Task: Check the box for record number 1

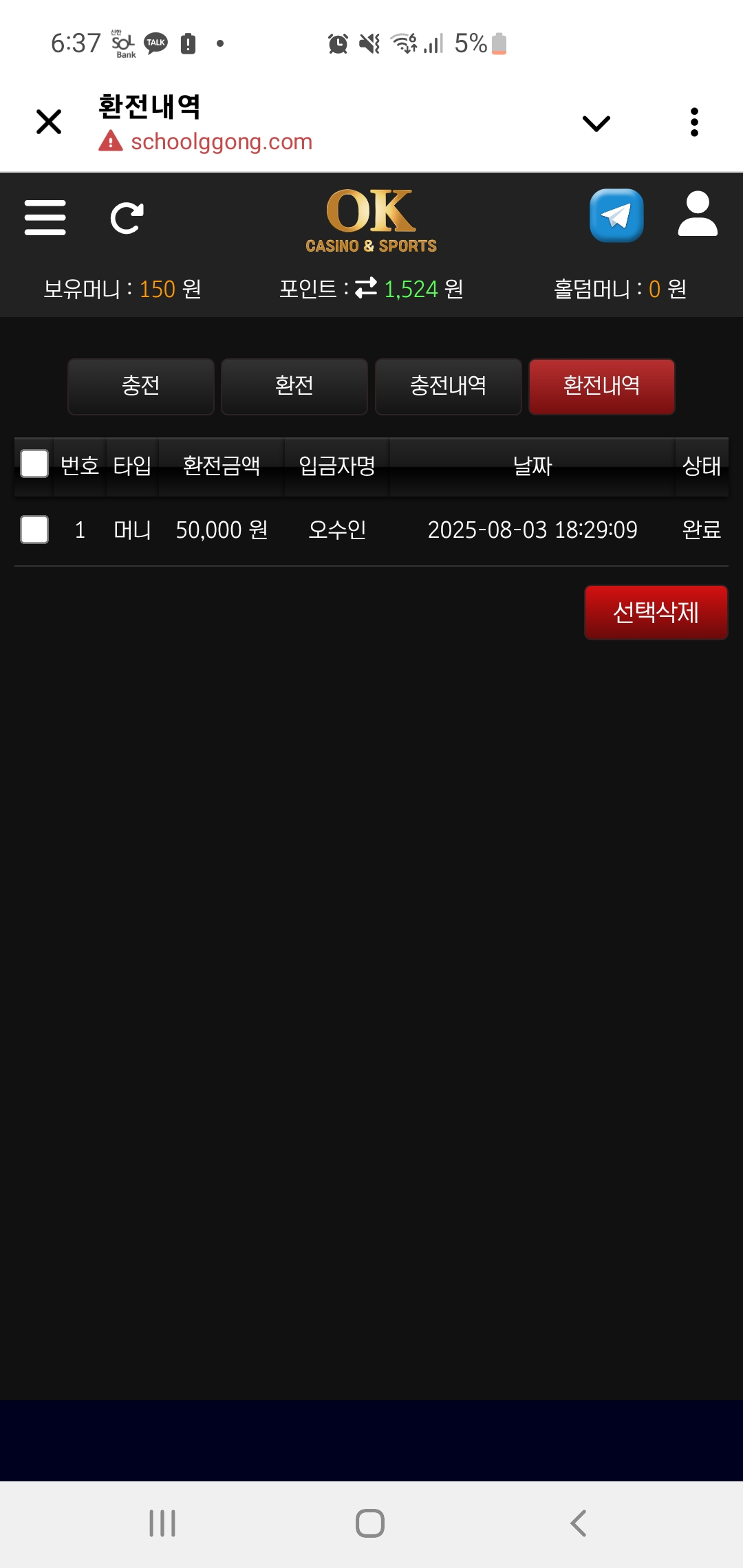Action: [34, 530]
